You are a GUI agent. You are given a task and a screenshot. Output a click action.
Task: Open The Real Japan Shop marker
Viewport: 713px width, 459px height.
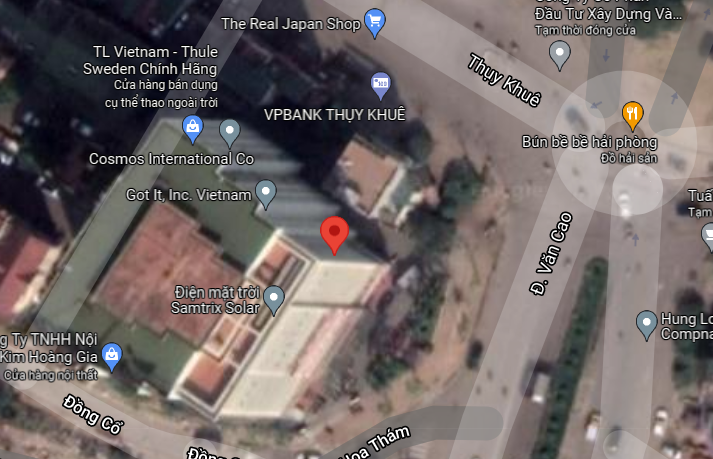375,21
